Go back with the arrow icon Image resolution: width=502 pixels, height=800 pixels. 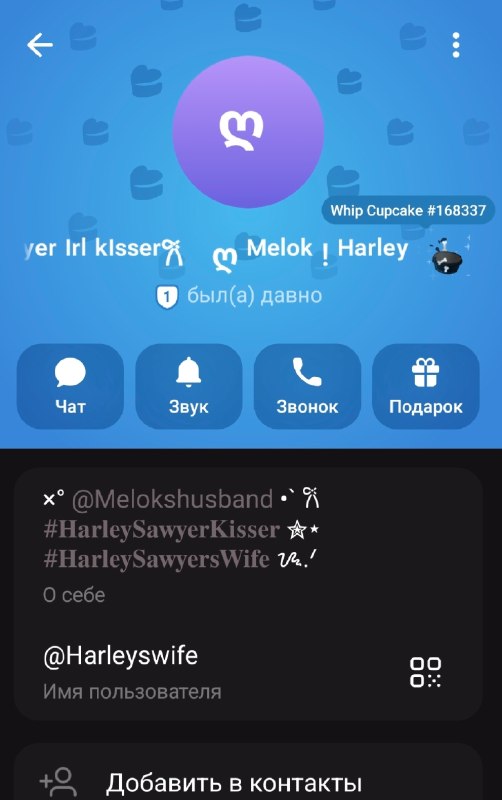(40, 45)
